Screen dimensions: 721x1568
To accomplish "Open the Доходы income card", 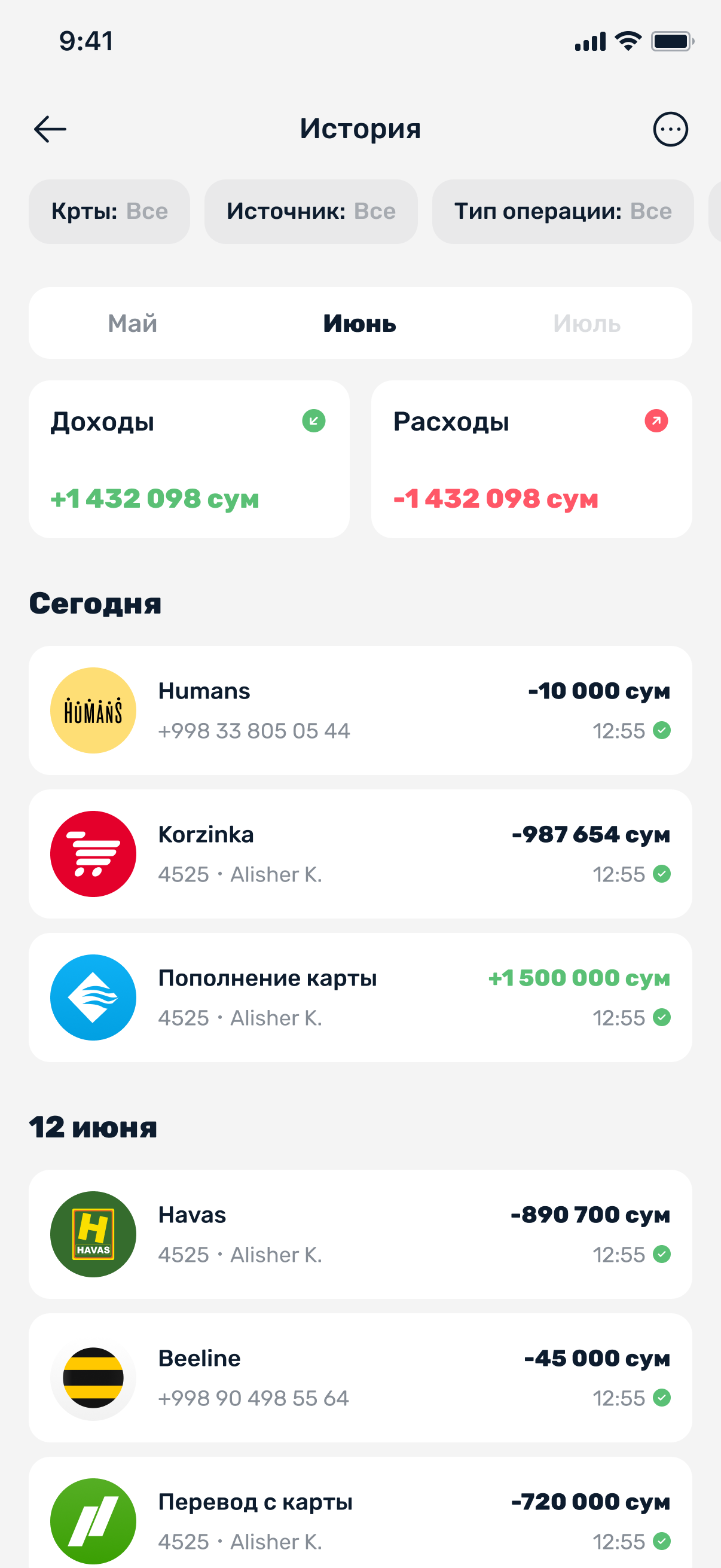I will click(188, 459).
